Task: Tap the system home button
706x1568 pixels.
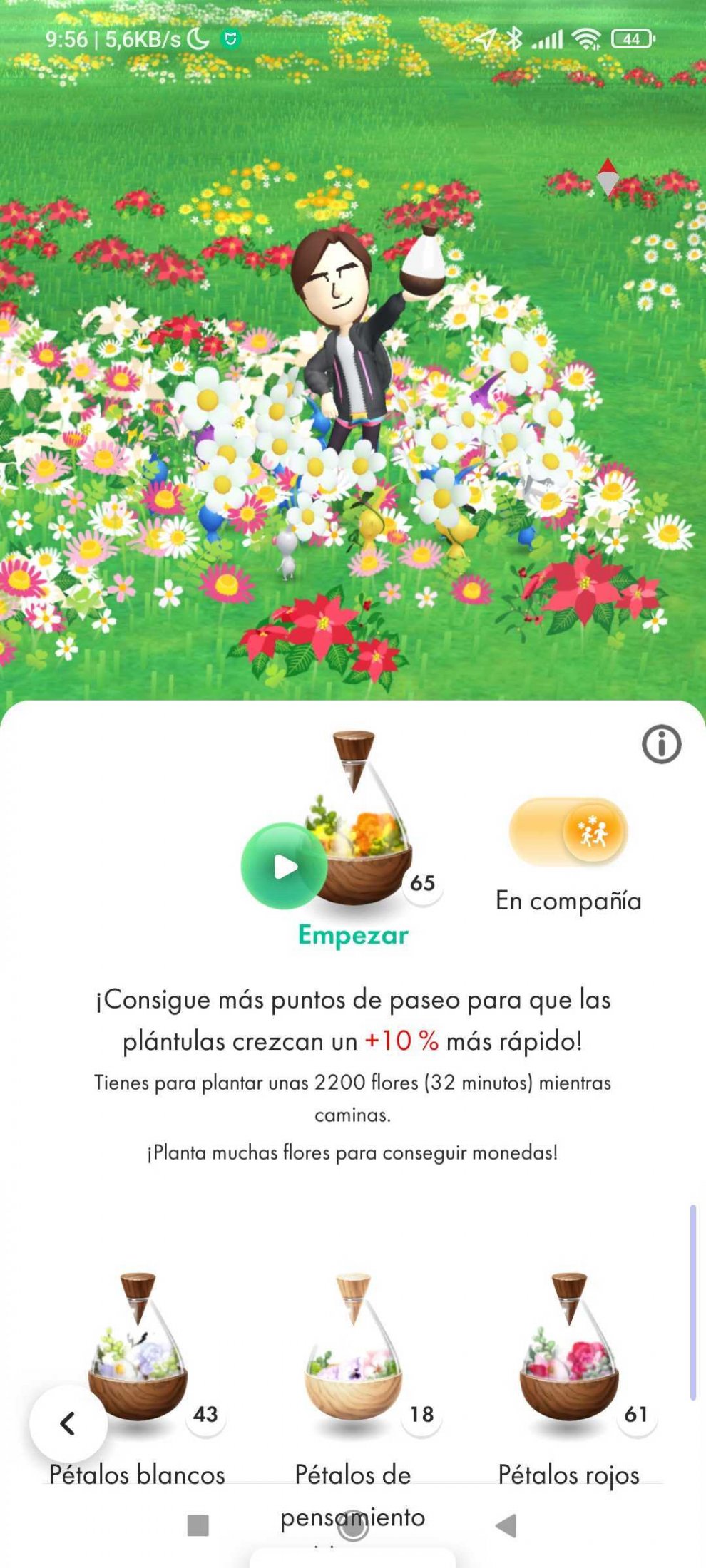Action: [352, 1525]
